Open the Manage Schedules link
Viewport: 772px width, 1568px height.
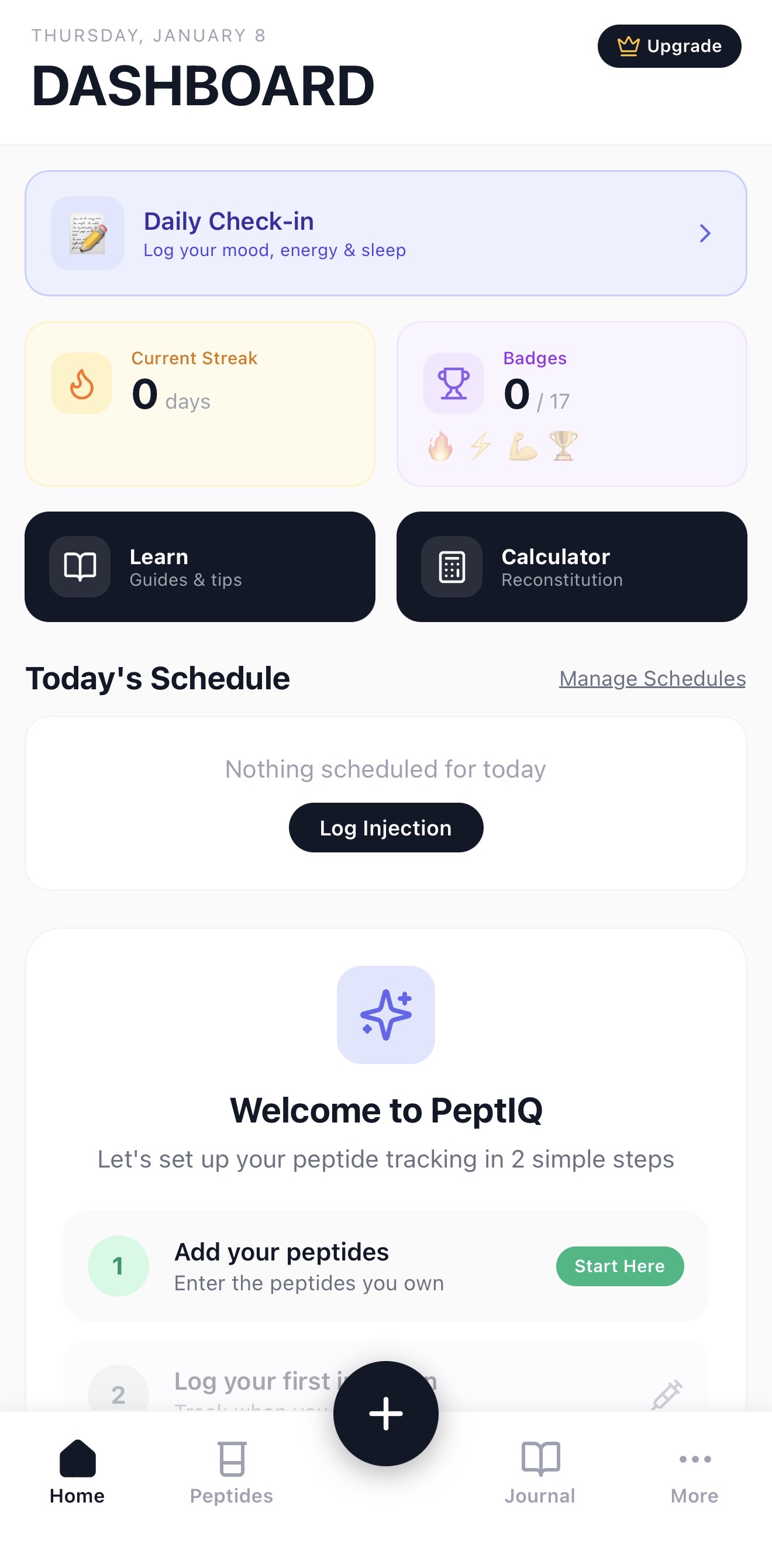[x=652, y=679]
